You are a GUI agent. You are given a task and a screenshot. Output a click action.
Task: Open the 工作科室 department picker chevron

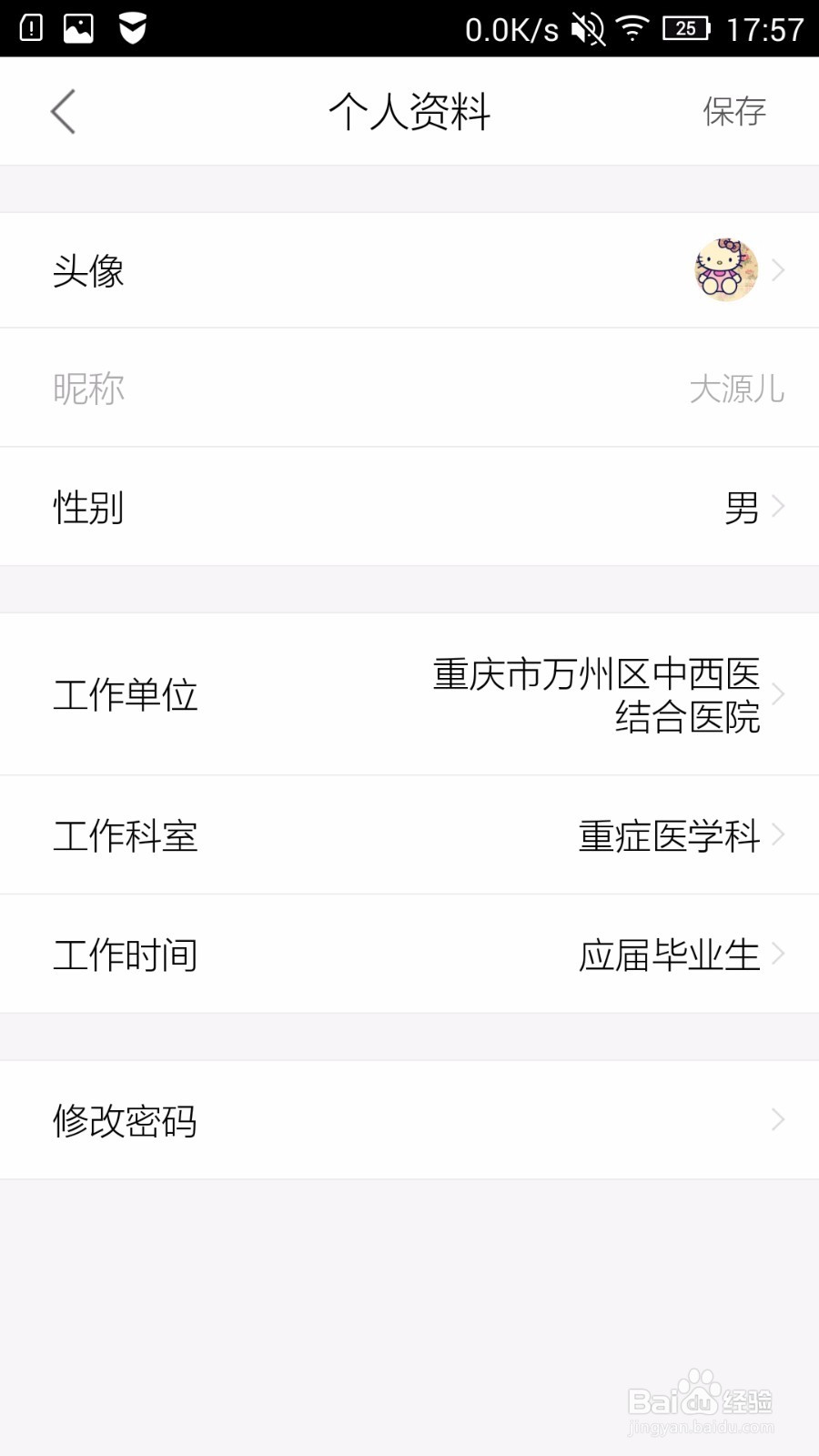pyautogui.click(x=778, y=834)
